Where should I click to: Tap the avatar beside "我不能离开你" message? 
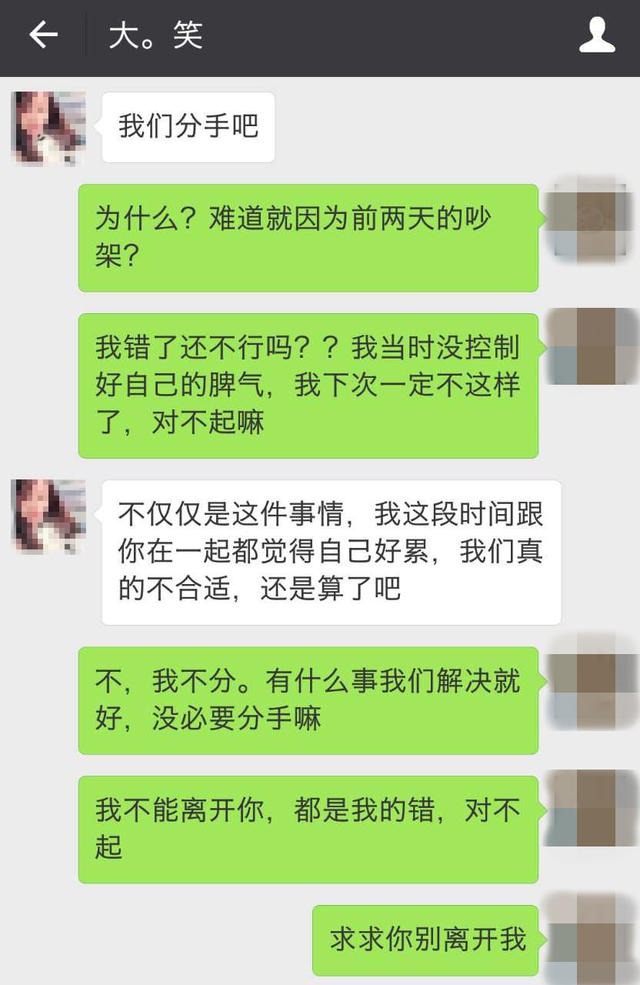(x=590, y=812)
